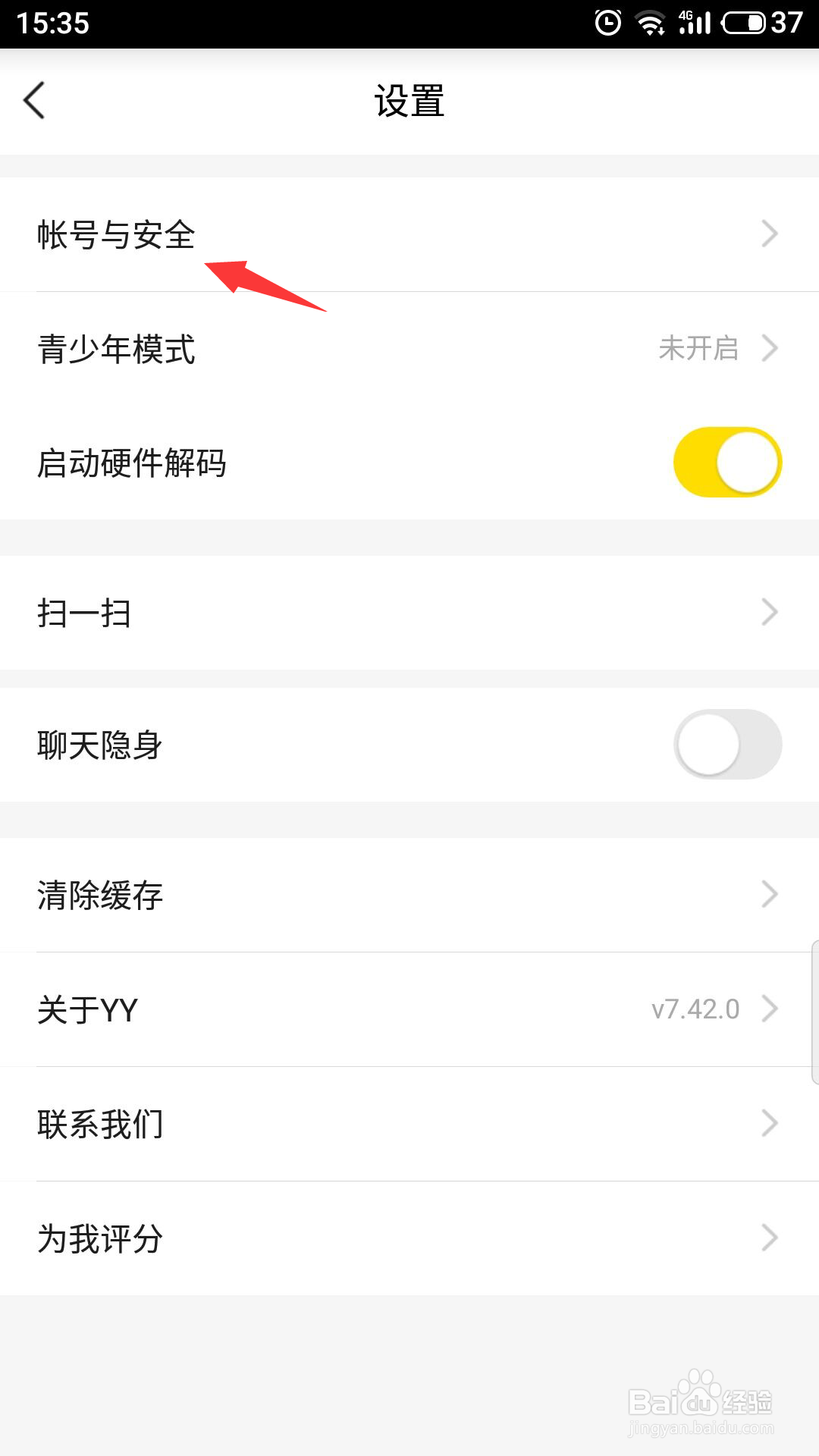View 关于YY version info
The image size is (819, 1456).
[x=409, y=1009]
